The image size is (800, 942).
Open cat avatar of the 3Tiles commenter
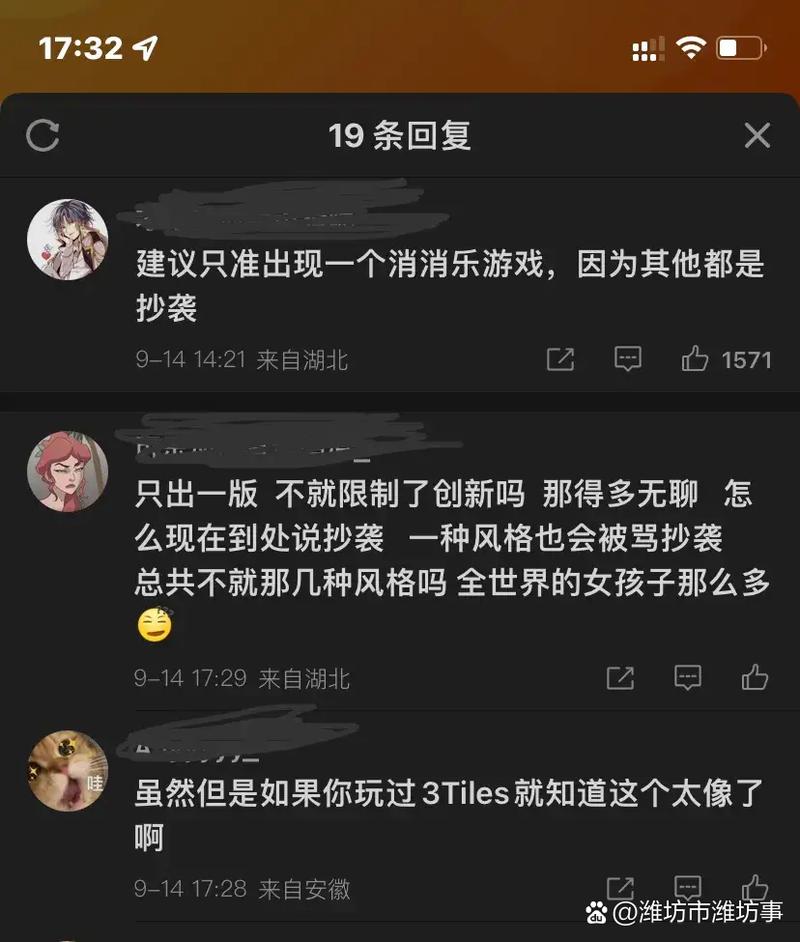click(66, 770)
